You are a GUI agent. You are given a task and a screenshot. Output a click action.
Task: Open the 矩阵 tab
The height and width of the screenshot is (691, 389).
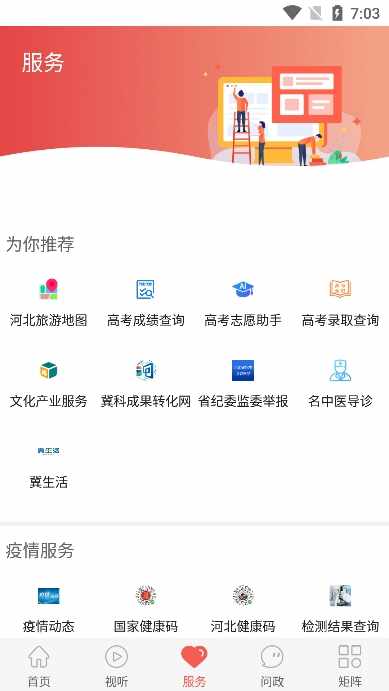pyautogui.click(x=350, y=665)
